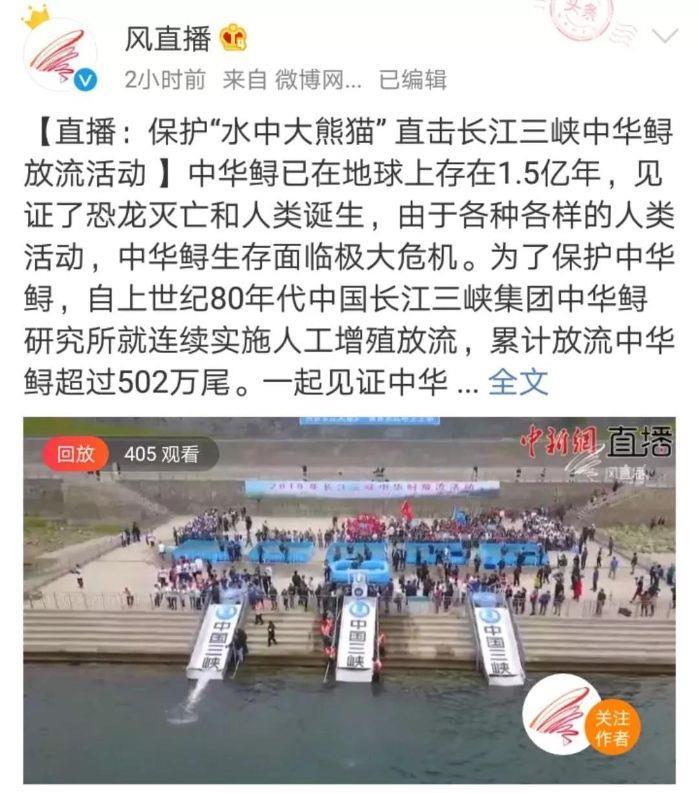Expand the post with 全文

(x=518, y=380)
